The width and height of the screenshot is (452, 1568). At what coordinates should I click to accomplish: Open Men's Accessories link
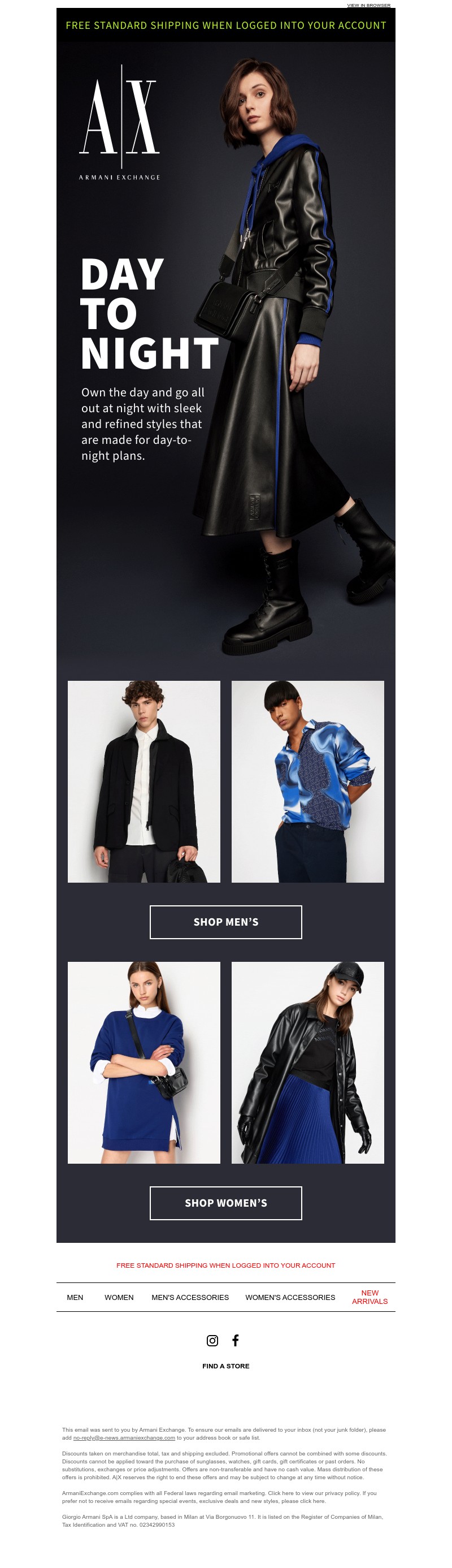tap(190, 1297)
